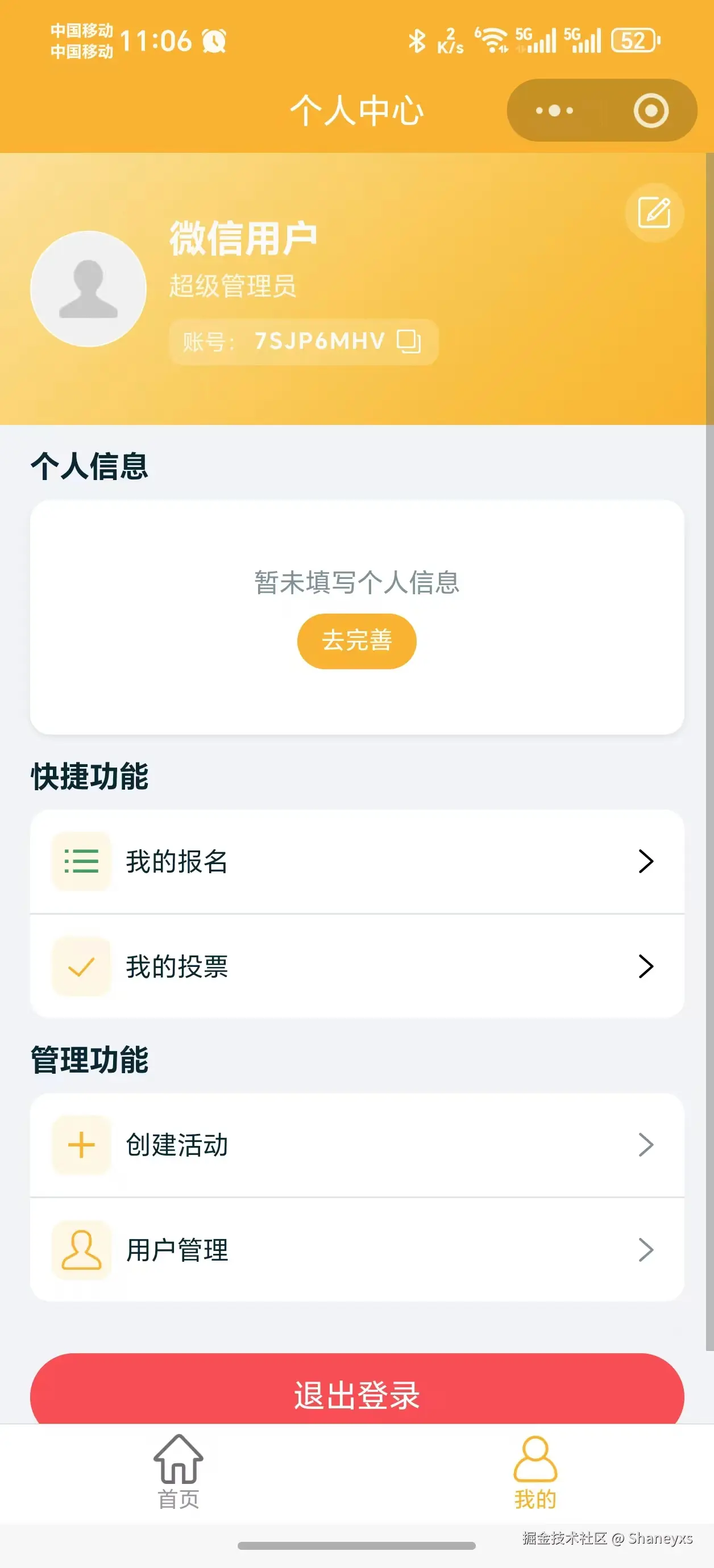
Task: Close the mini program via circle icon
Action: click(651, 110)
